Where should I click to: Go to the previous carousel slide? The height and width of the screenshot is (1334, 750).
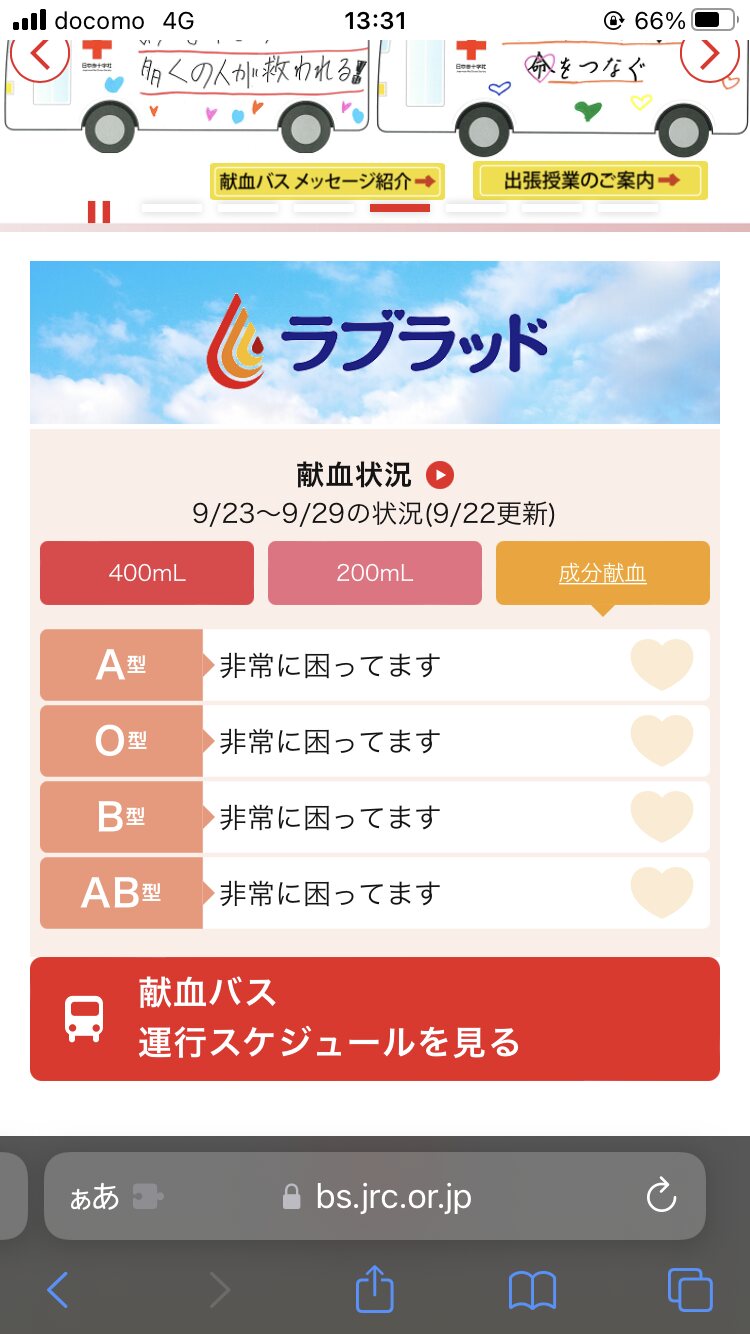point(40,56)
